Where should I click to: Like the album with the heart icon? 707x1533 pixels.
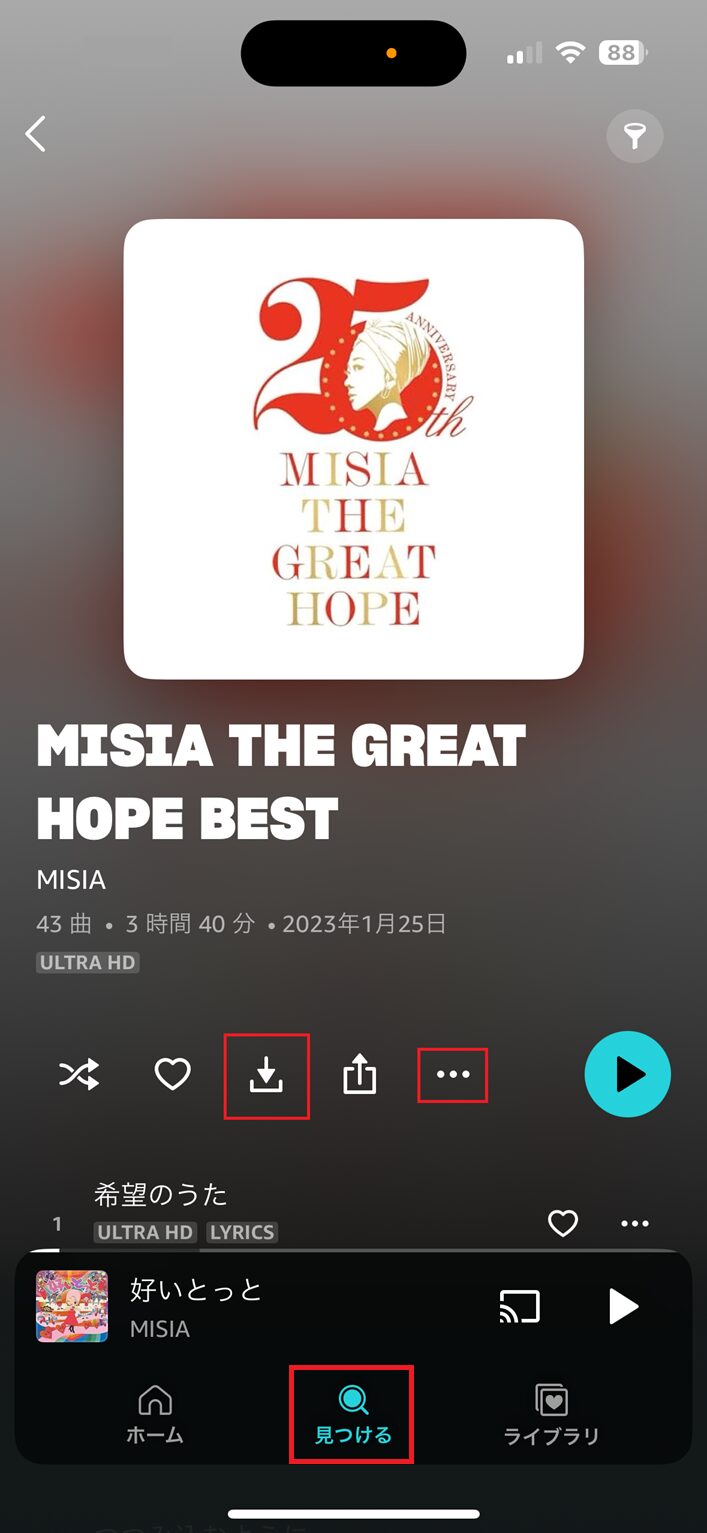(172, 1075)
